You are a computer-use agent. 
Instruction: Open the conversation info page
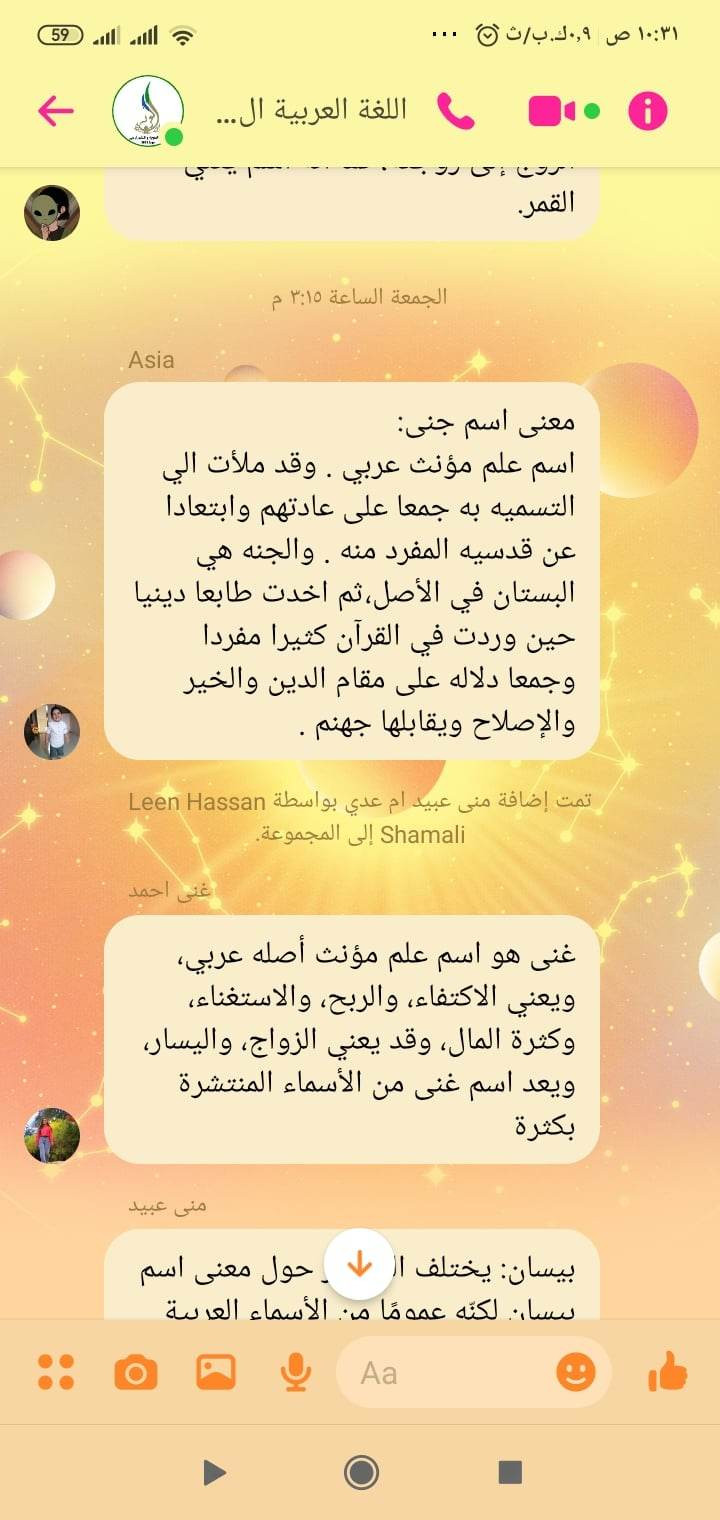point(647,111)
